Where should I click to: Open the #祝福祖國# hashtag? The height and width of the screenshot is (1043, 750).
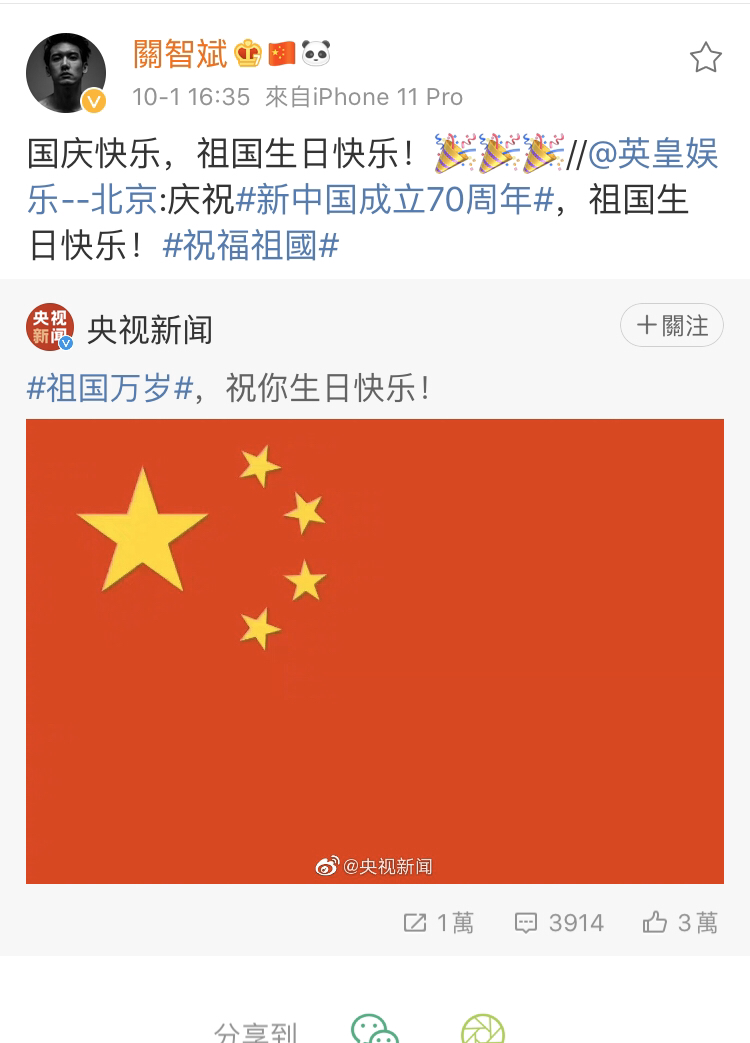click(x=251, y=245)
